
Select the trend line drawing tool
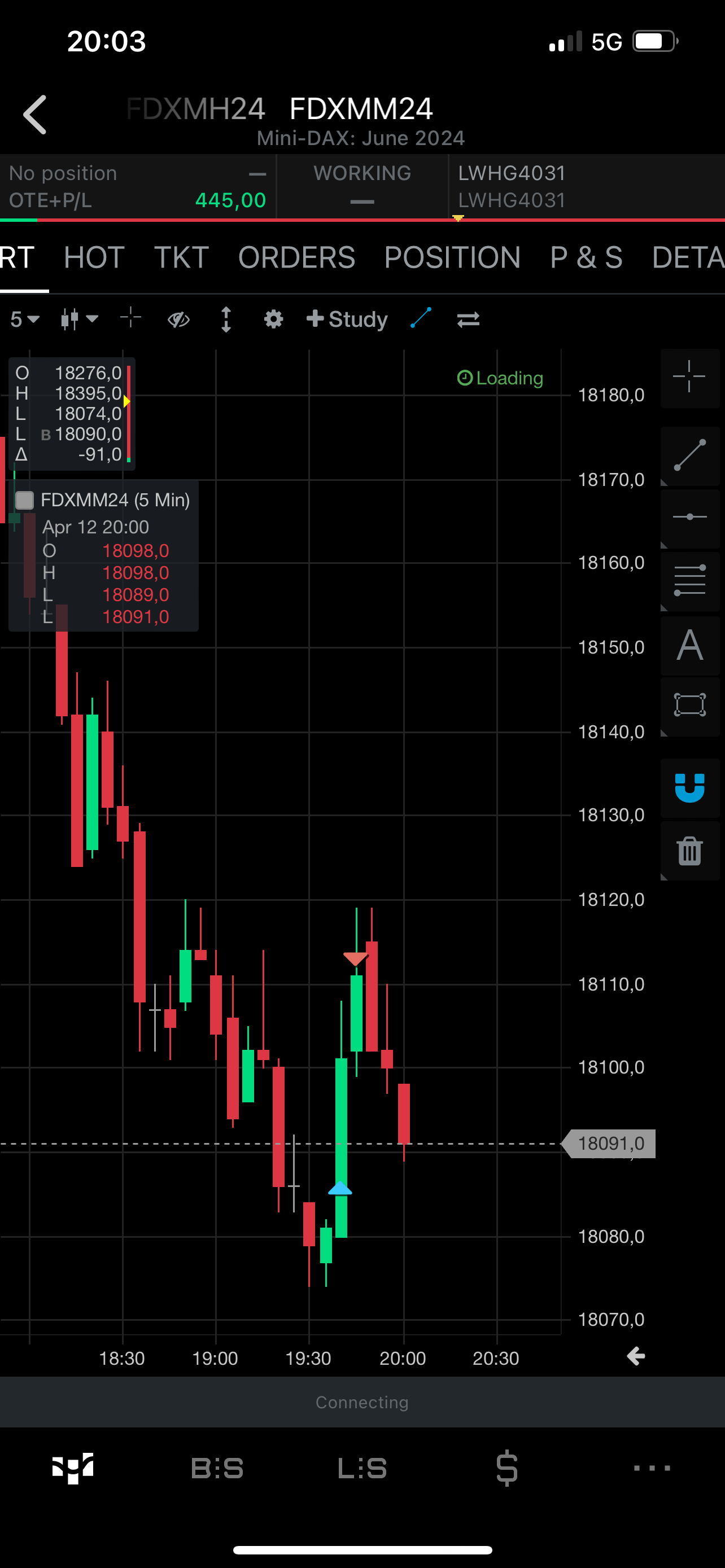(689, 455)
